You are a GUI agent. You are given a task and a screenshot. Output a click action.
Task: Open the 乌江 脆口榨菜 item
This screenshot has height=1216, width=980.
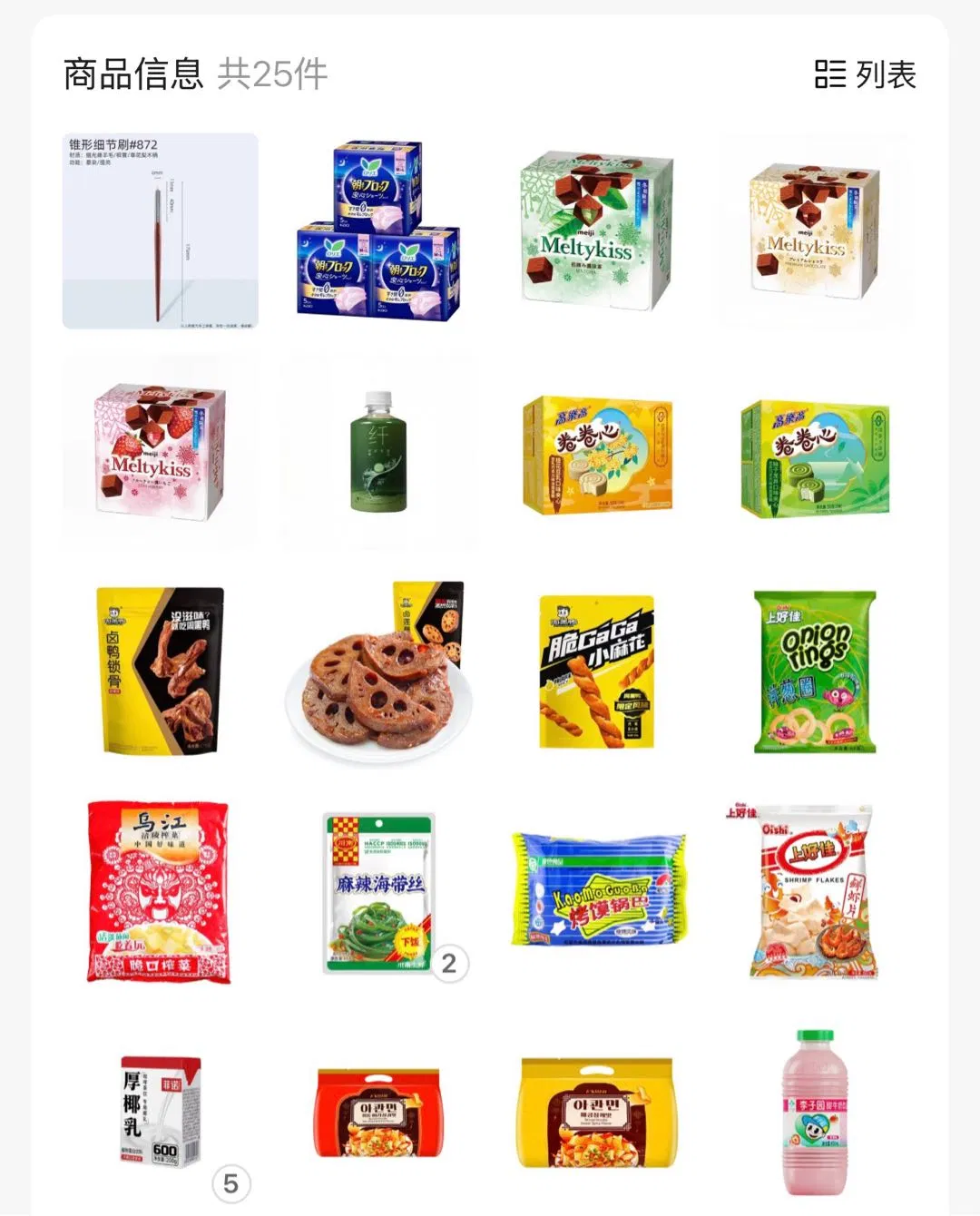point(160,891)
